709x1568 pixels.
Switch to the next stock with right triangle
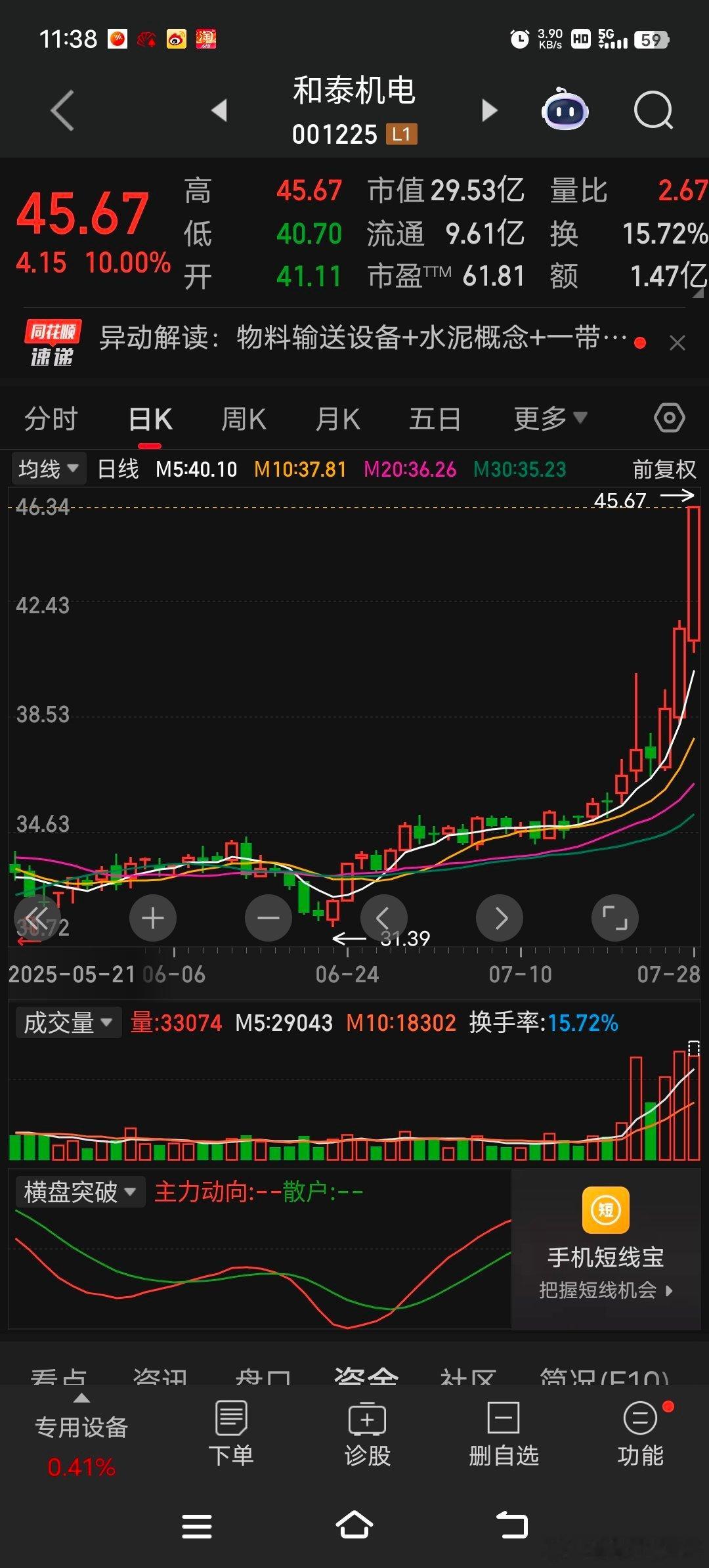(x=489, y=110)
